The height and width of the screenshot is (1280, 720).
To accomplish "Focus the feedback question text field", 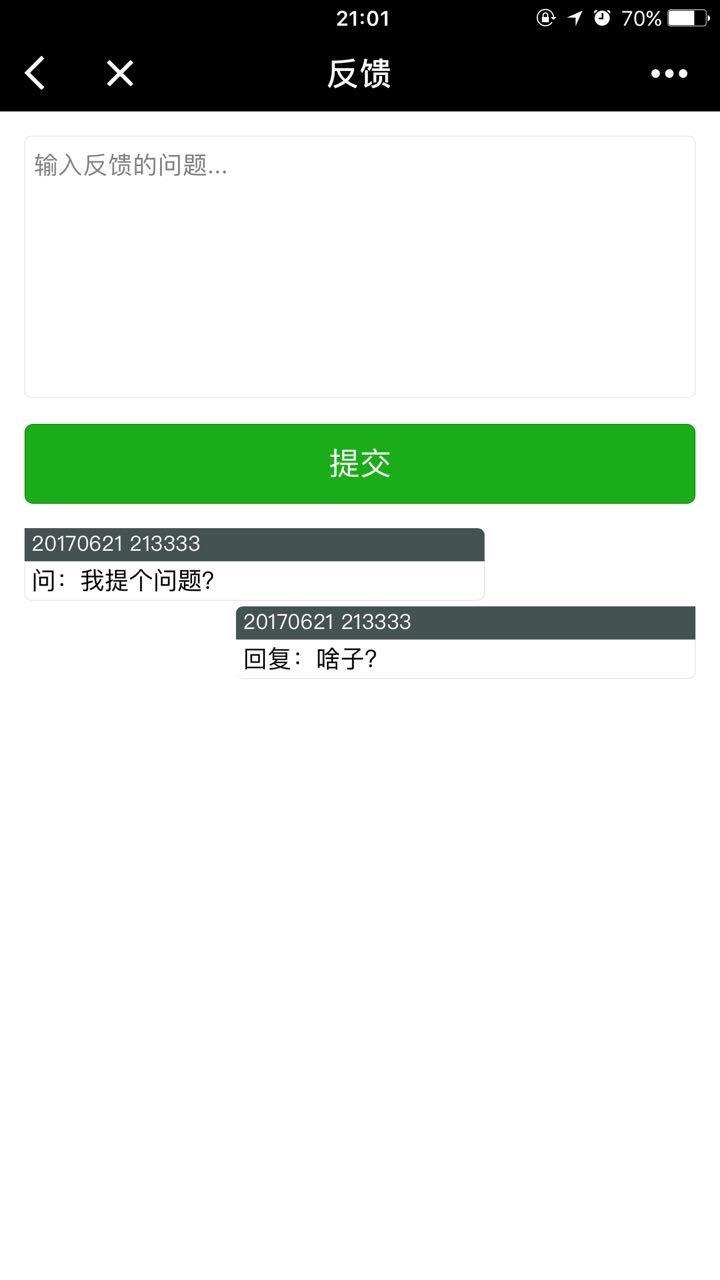I will tap(360, 267).
